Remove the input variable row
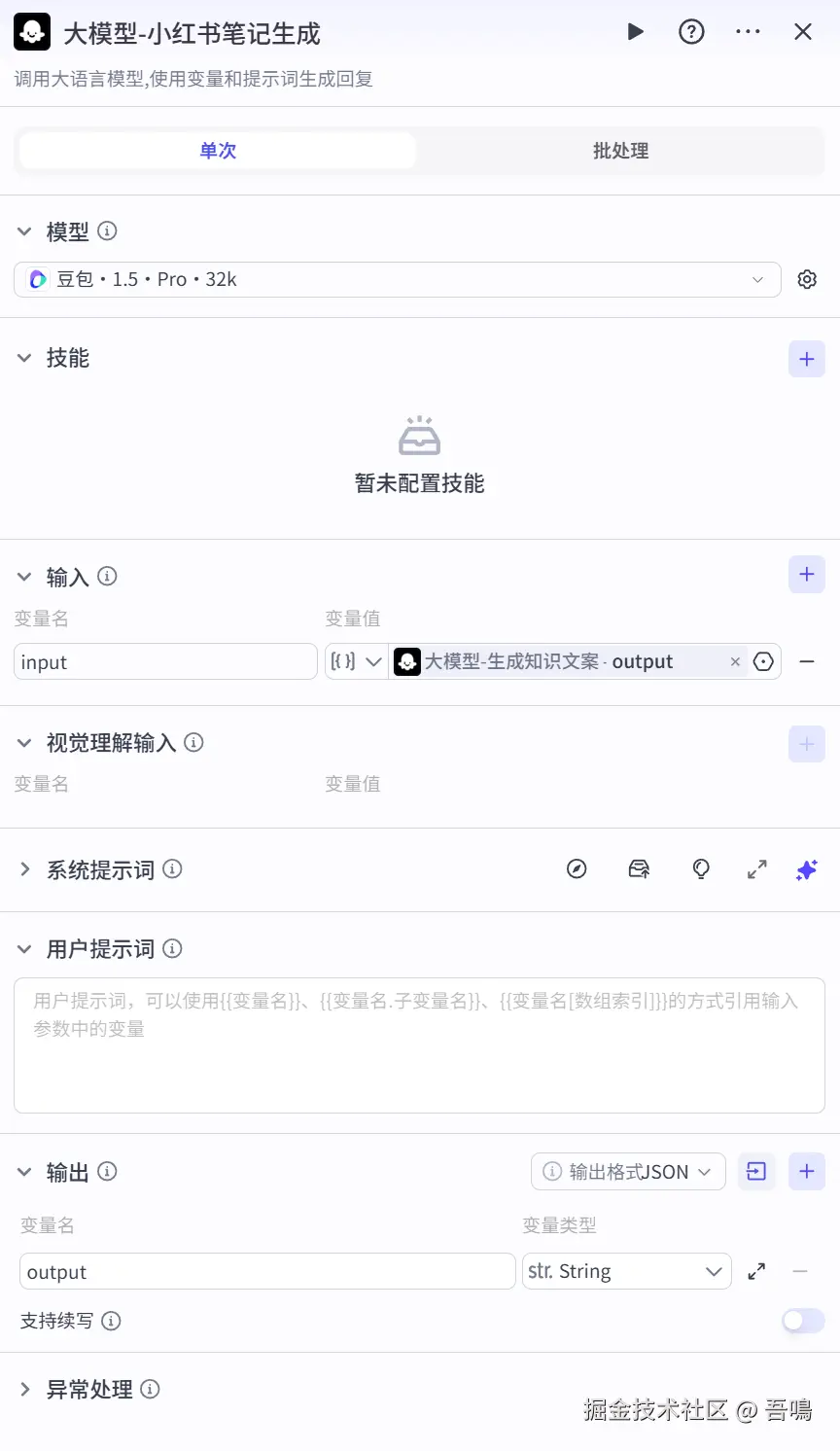This screenshot has width=840, height=1451. 806,662
